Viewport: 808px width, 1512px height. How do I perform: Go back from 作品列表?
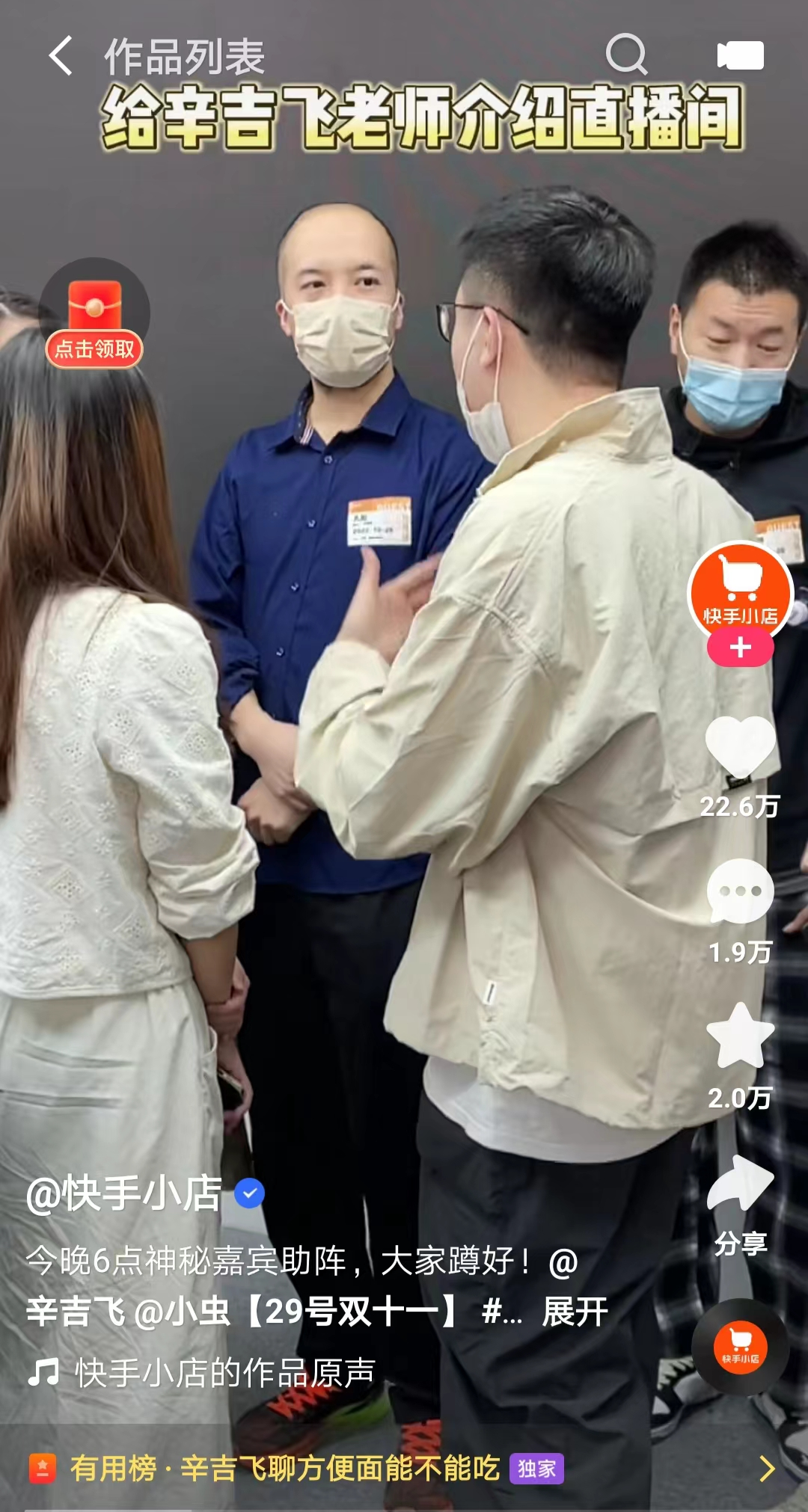(x=61, y=55)
